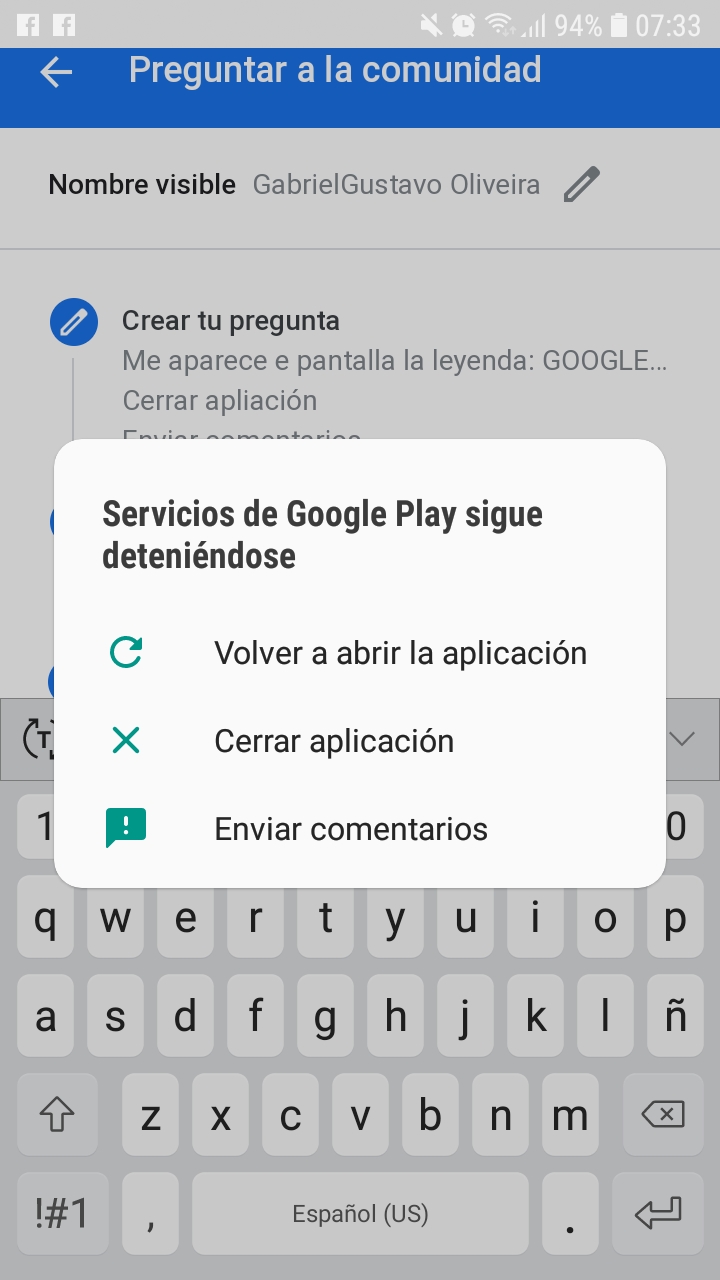The height and width of the screenshot is (1280, 720).
Task: Tap the back arrow in the blue header
Action: (x=56, y=71)
